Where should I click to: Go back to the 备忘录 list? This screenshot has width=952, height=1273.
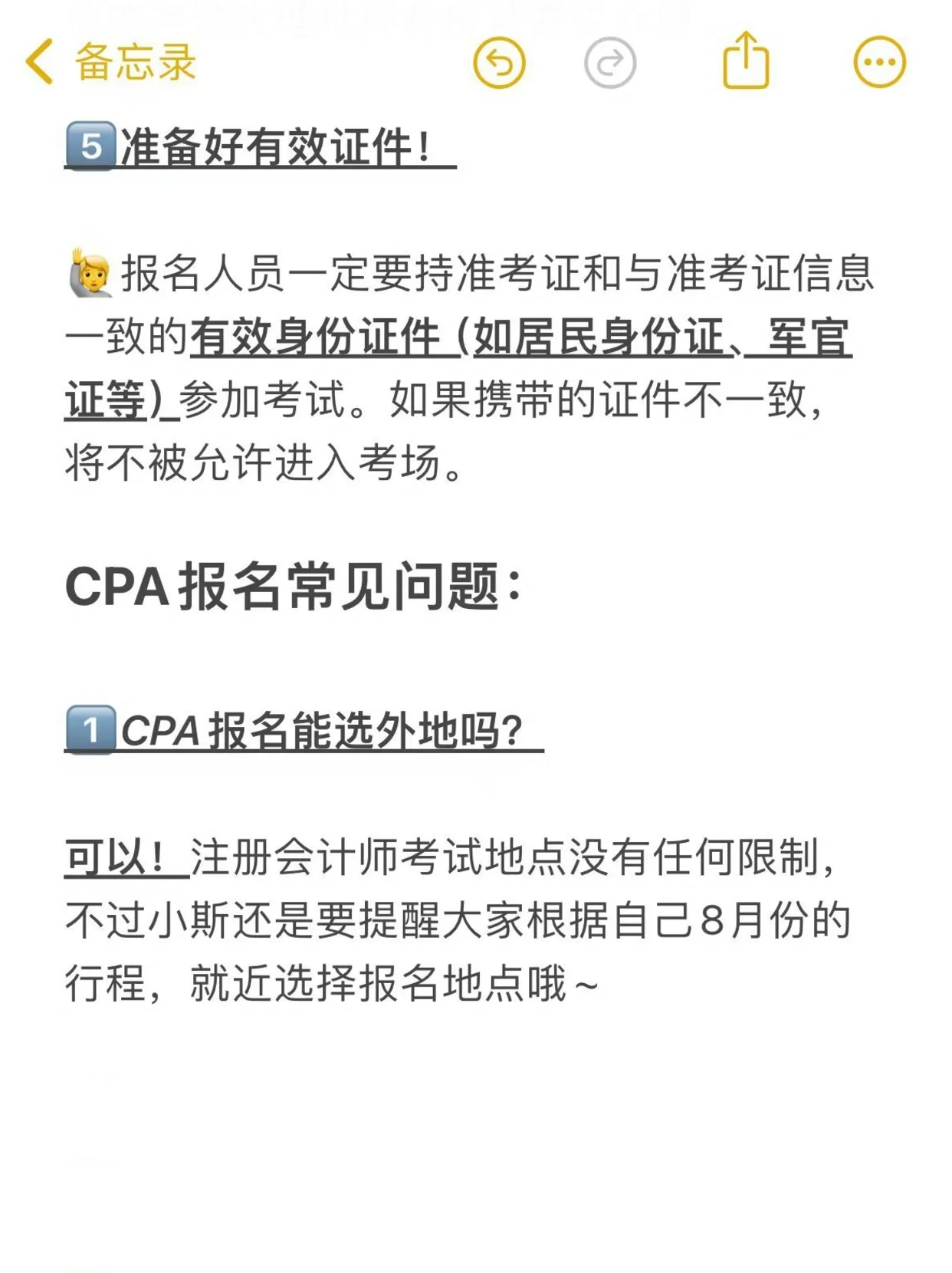111,62
